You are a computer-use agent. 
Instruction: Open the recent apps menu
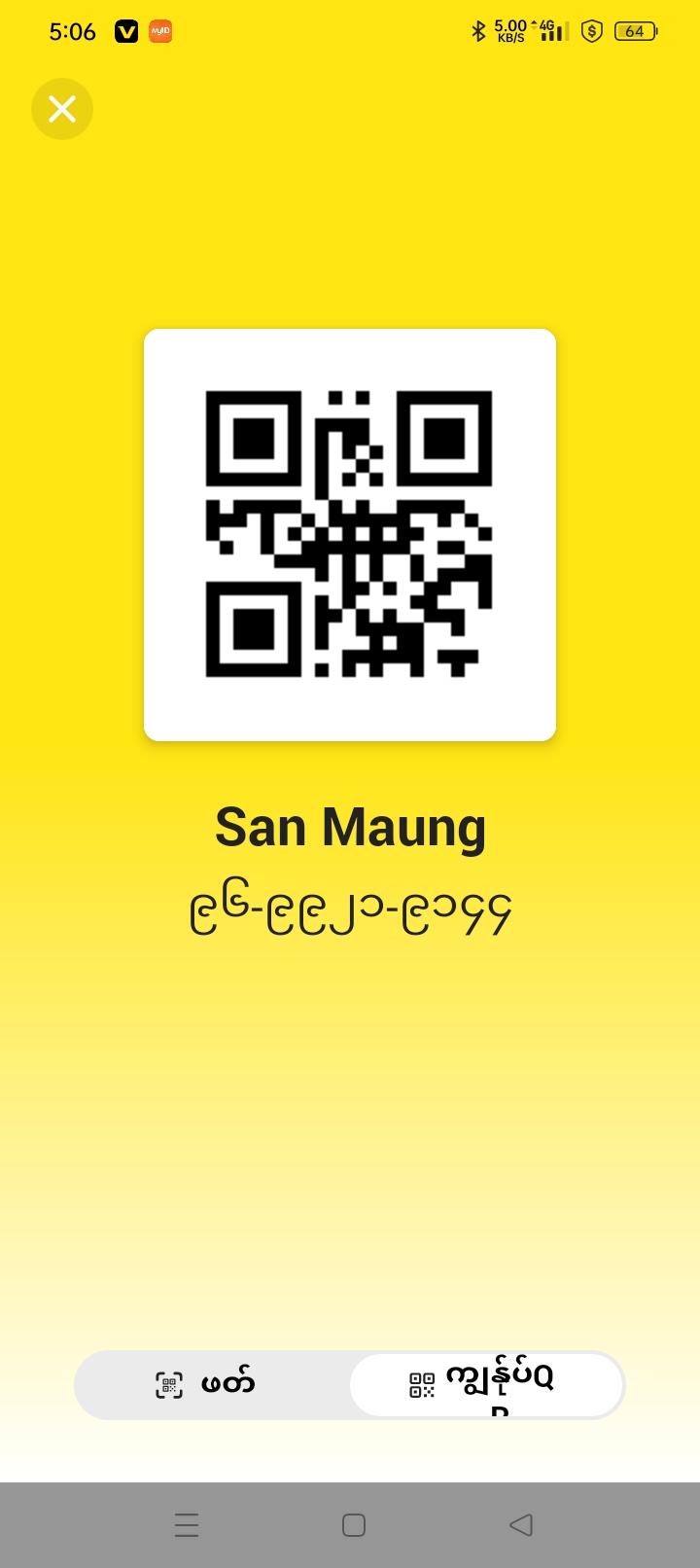(187, 1524)
